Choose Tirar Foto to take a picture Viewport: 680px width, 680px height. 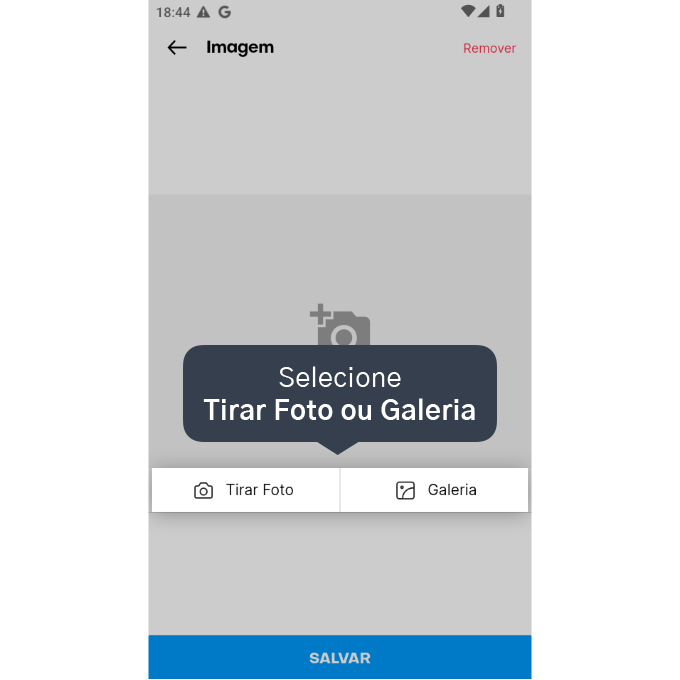click(245, 490)
